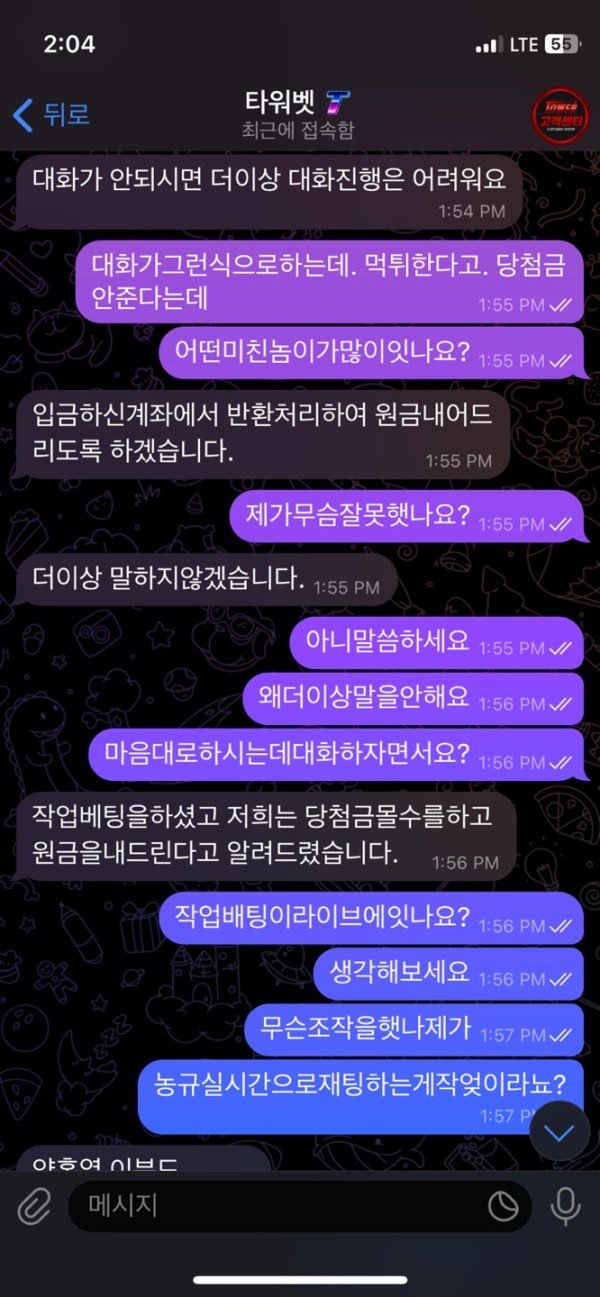
Task: Open the sticker panel icon
Action: (x=503, y=1207)
